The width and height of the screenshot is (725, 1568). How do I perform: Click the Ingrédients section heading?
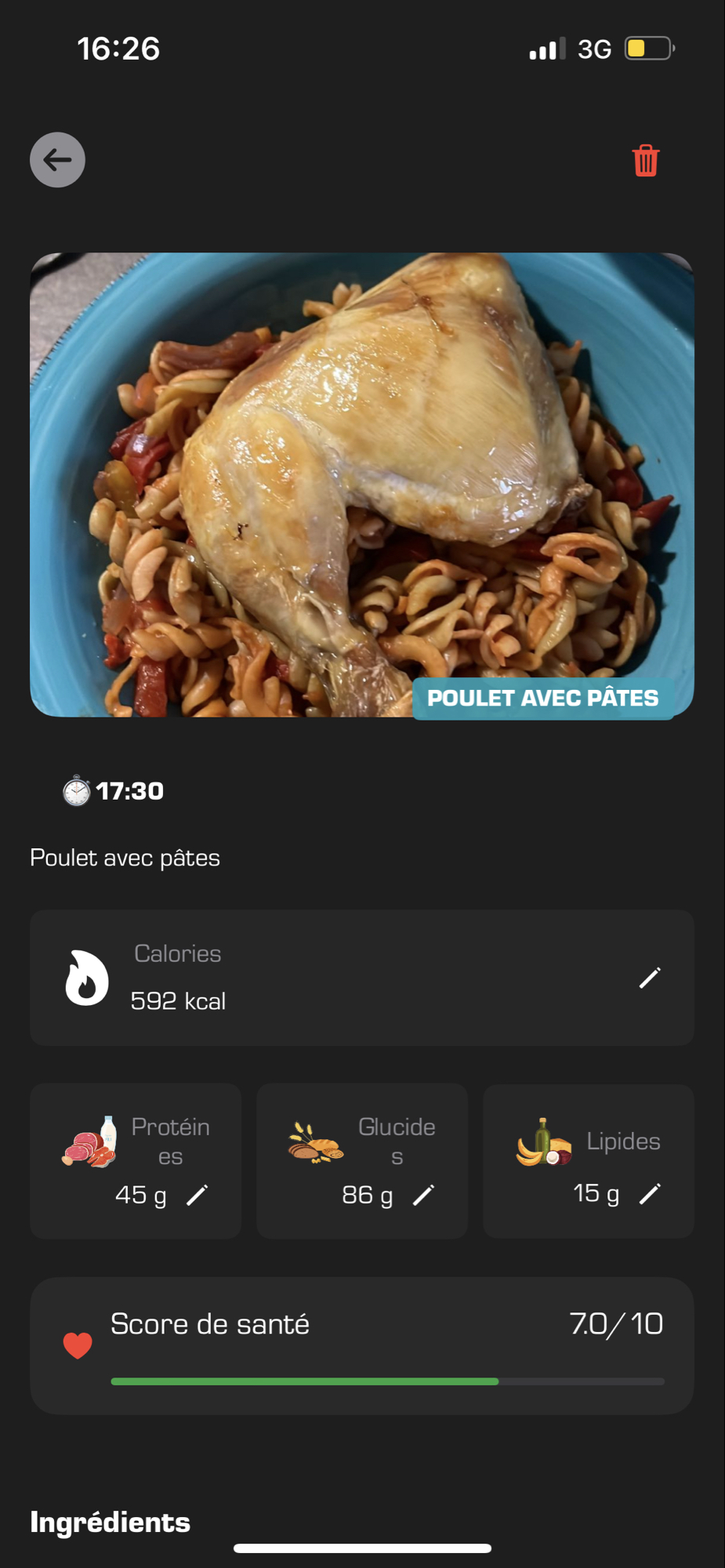pos(109,1522)
